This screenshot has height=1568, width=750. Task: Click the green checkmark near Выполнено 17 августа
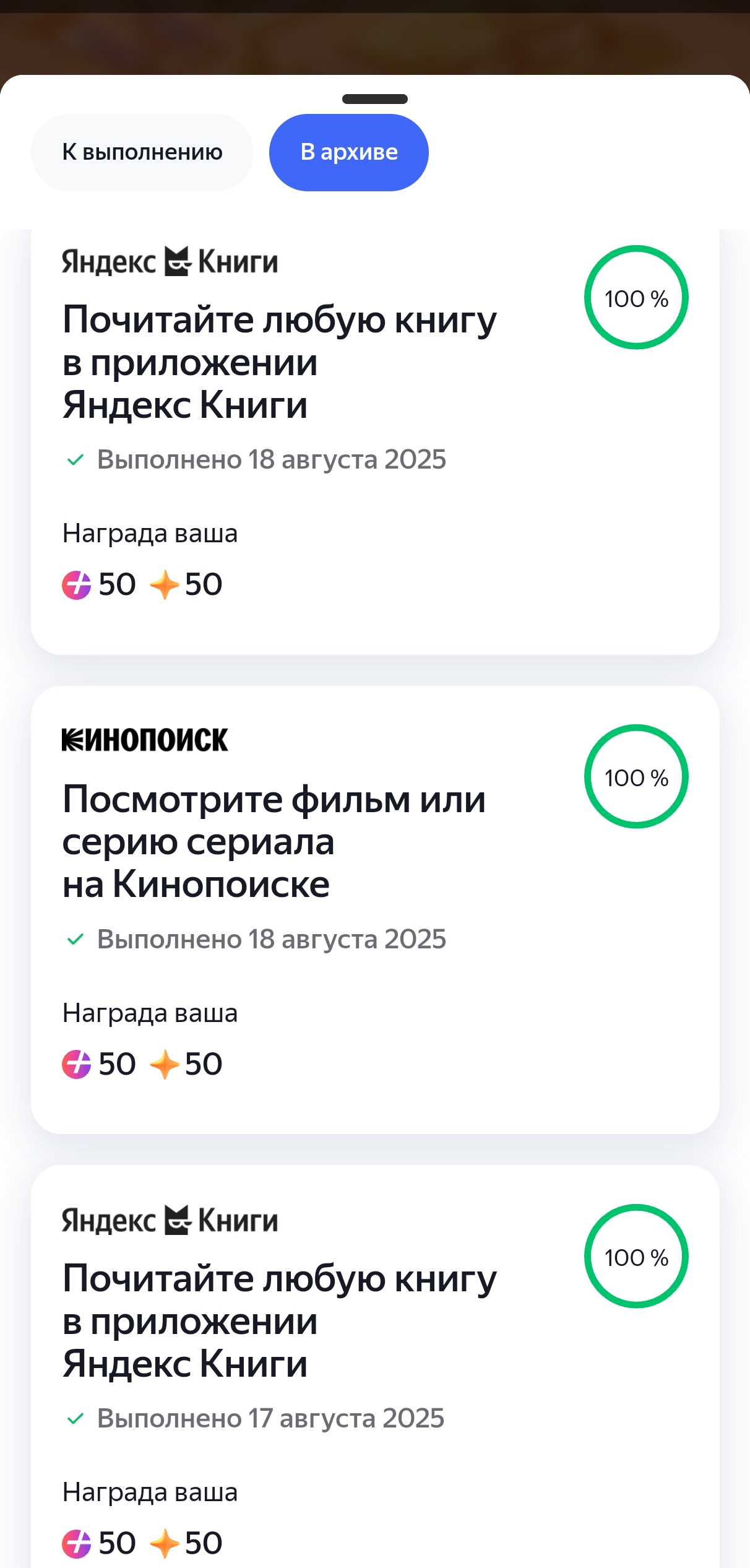click(75, 1418)
